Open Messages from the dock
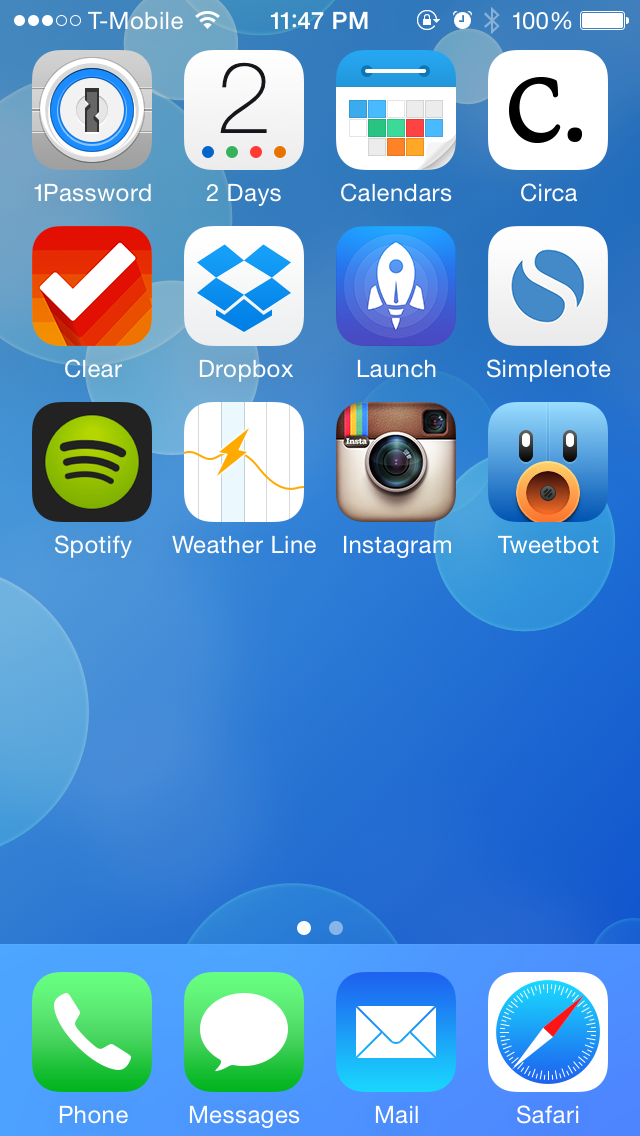 click(x=244, y=1032)
